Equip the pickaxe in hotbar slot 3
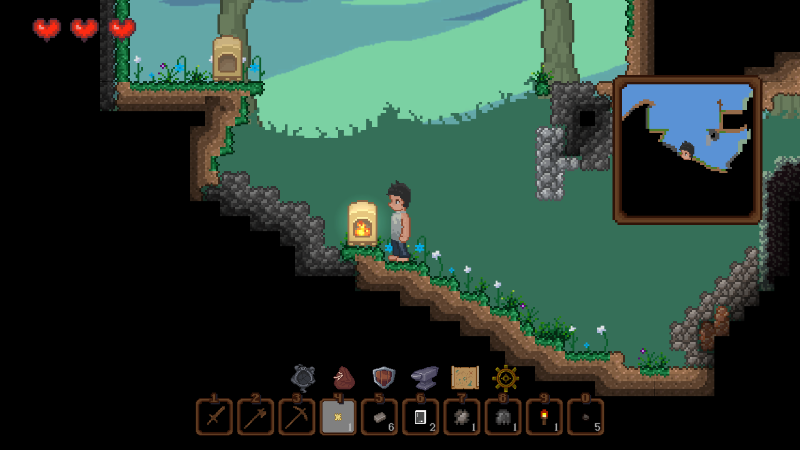Viewport: 800px width, 450px height. [297, 417]
